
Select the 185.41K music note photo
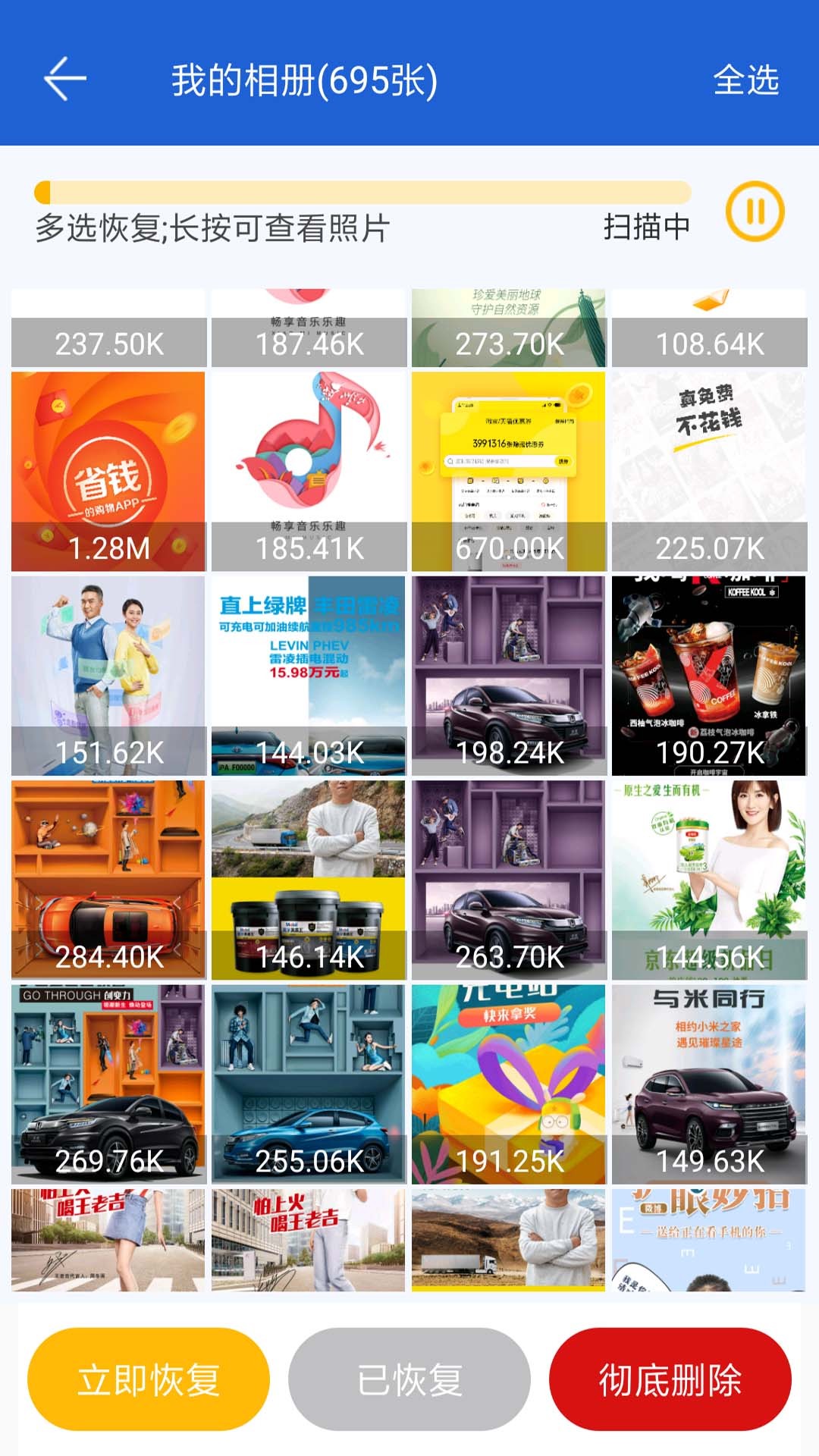click(309, 470)
